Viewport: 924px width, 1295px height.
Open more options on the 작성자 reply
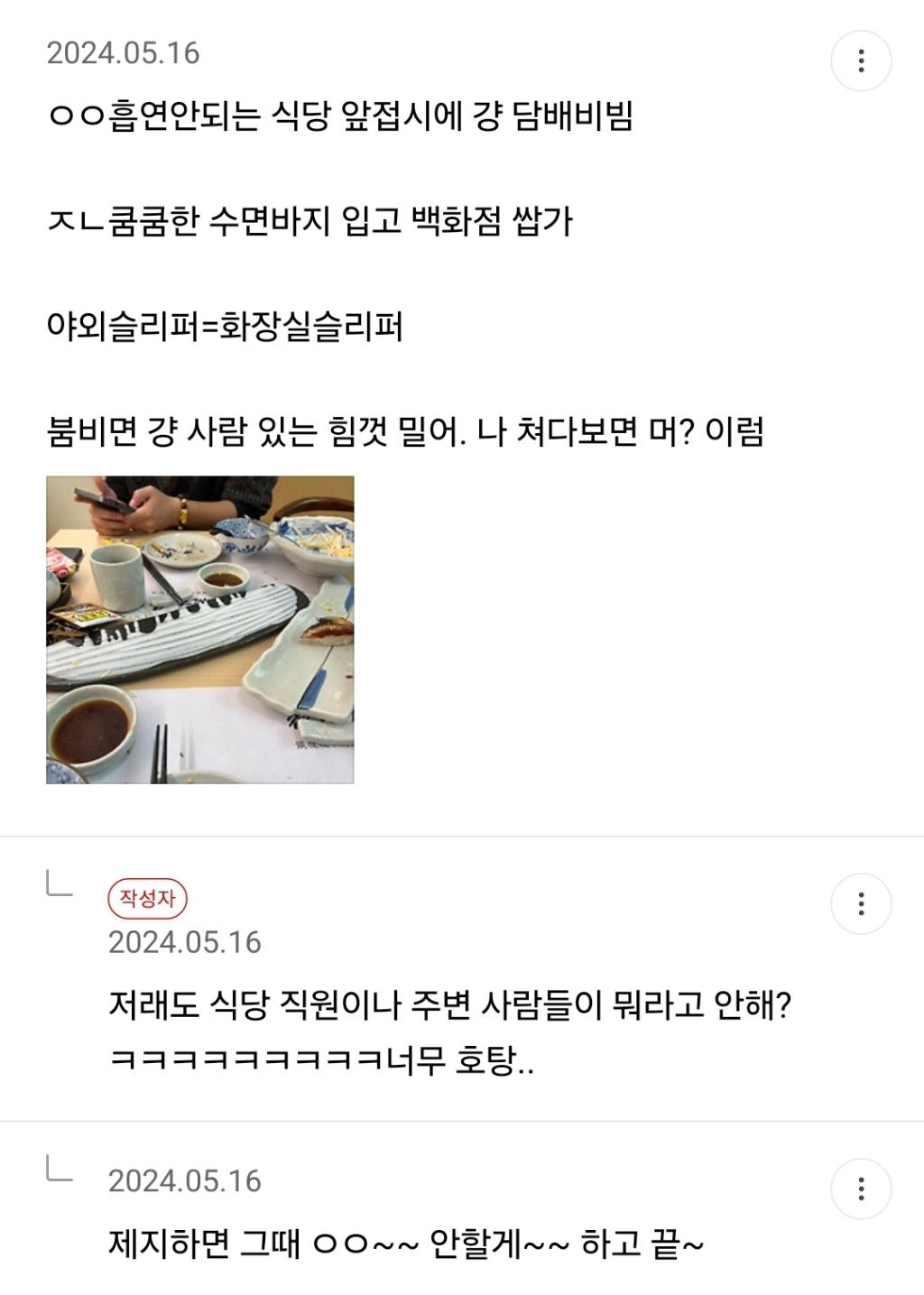(x=861, y=903)
